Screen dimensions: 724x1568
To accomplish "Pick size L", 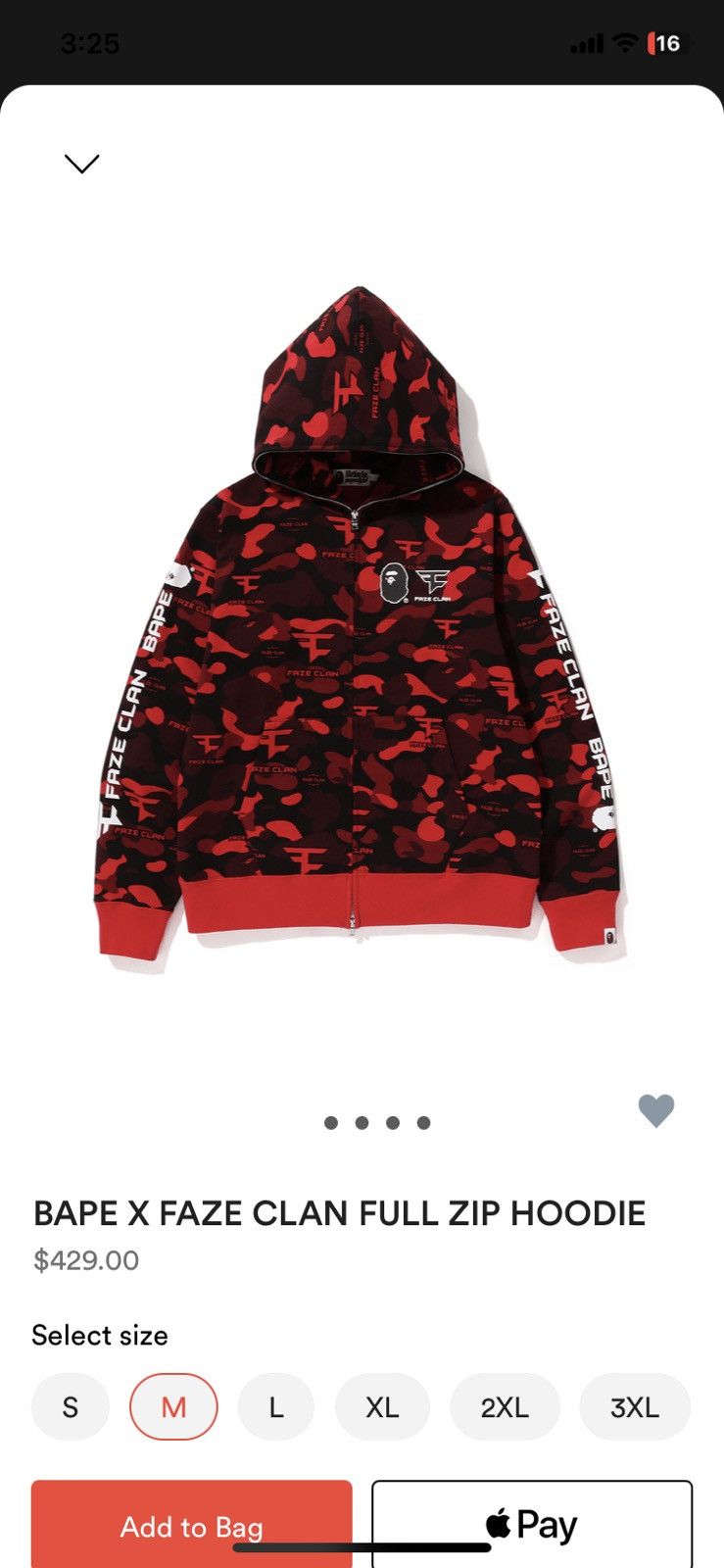I will tap(276, 1407).
